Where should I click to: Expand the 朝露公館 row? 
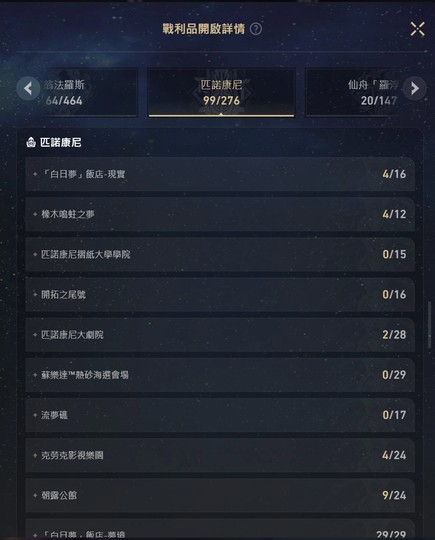220,495
